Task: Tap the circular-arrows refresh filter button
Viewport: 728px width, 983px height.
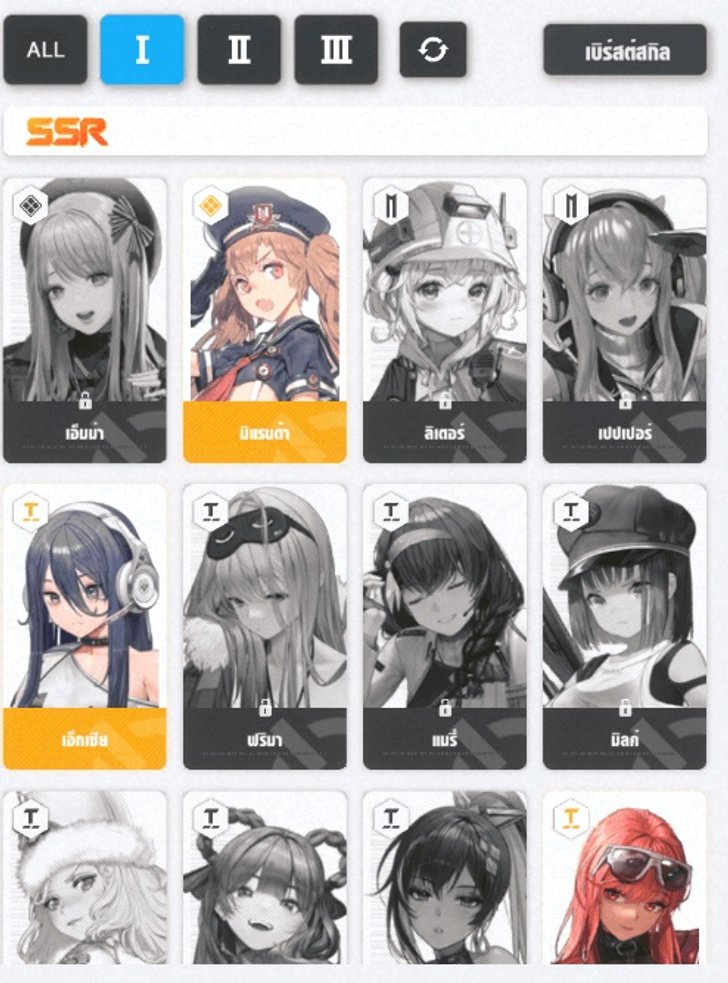Action: click(433, 50)
